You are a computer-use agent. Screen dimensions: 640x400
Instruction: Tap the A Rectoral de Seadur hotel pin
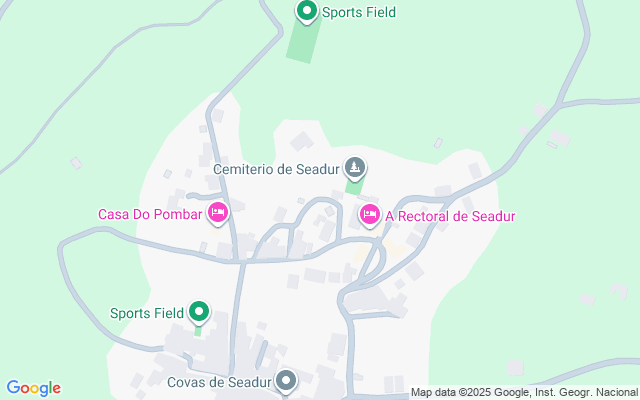pos(369,213)
